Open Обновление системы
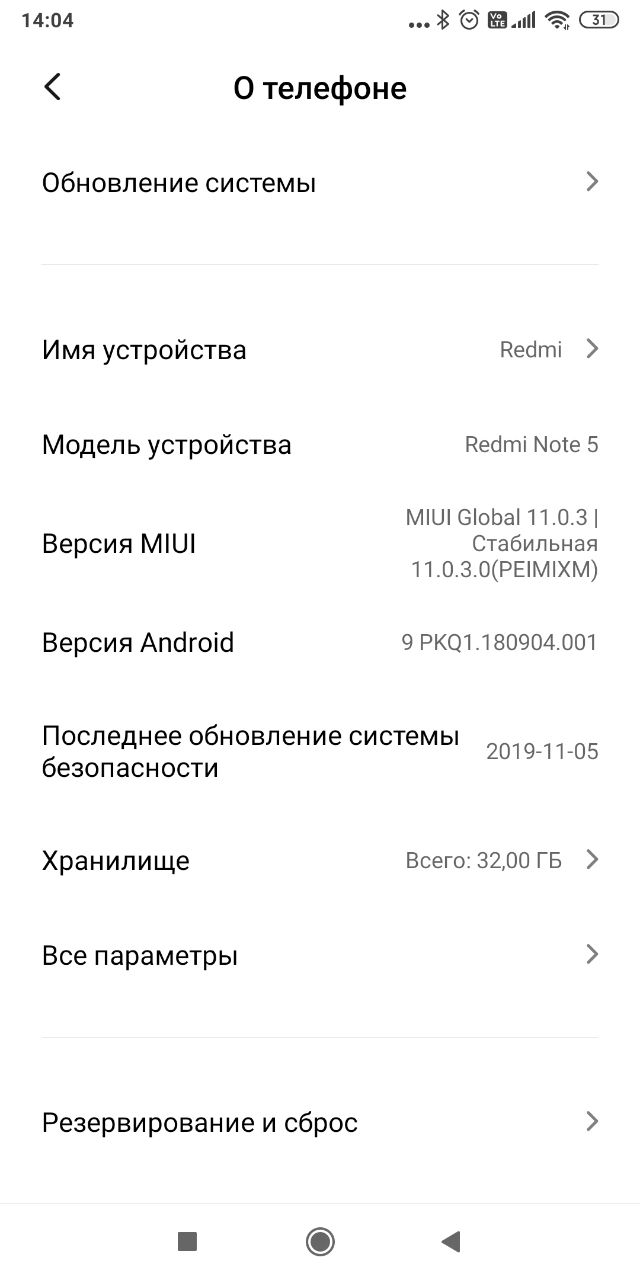 [x=320, y=183]
